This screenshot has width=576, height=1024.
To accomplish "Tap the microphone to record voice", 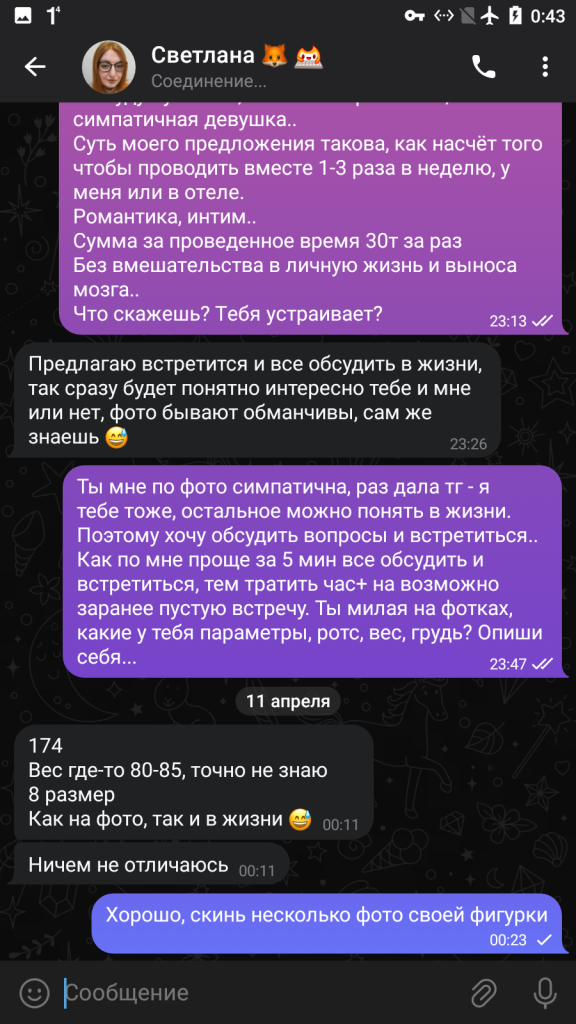I will pos(545,993).
